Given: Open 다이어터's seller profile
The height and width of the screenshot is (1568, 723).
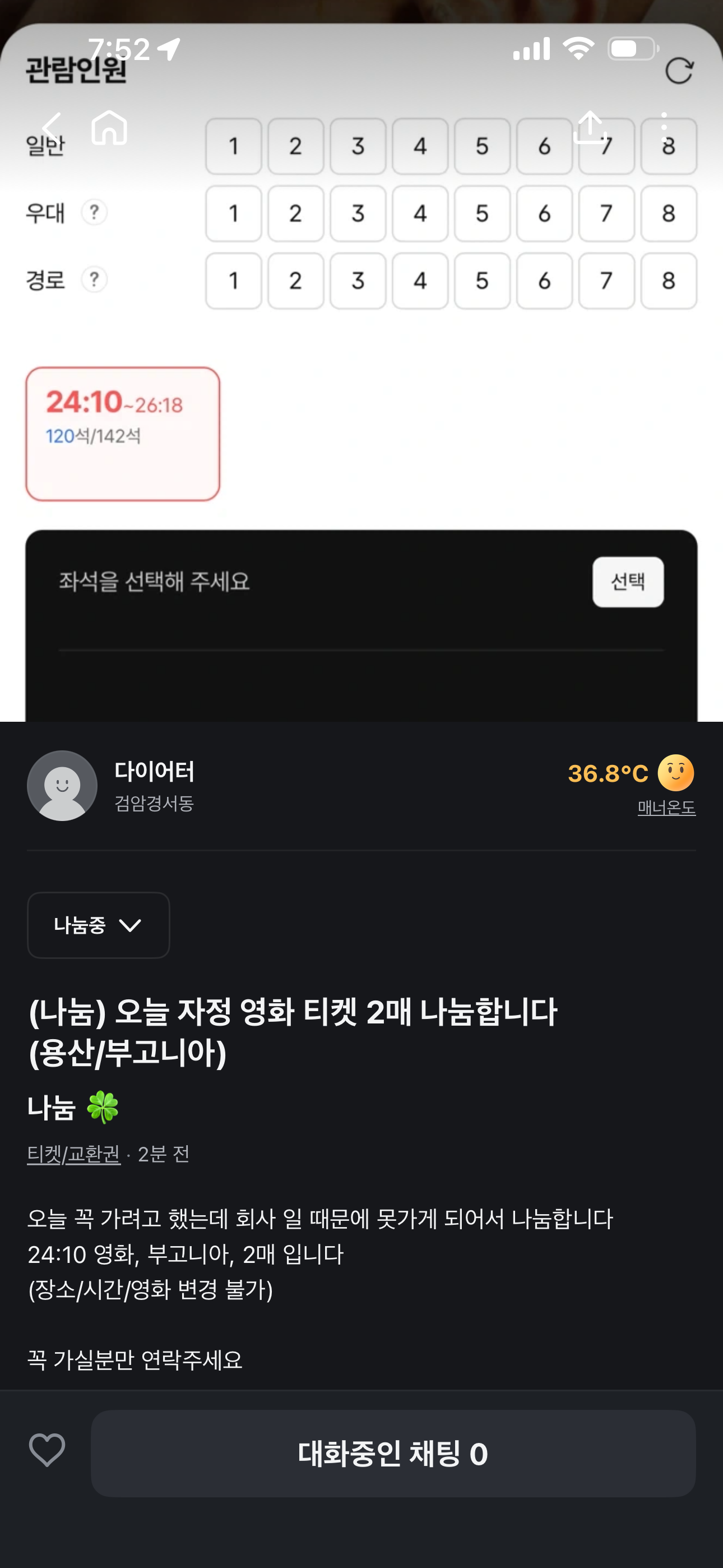Looking at the screenshot, I should pos(154,785).
